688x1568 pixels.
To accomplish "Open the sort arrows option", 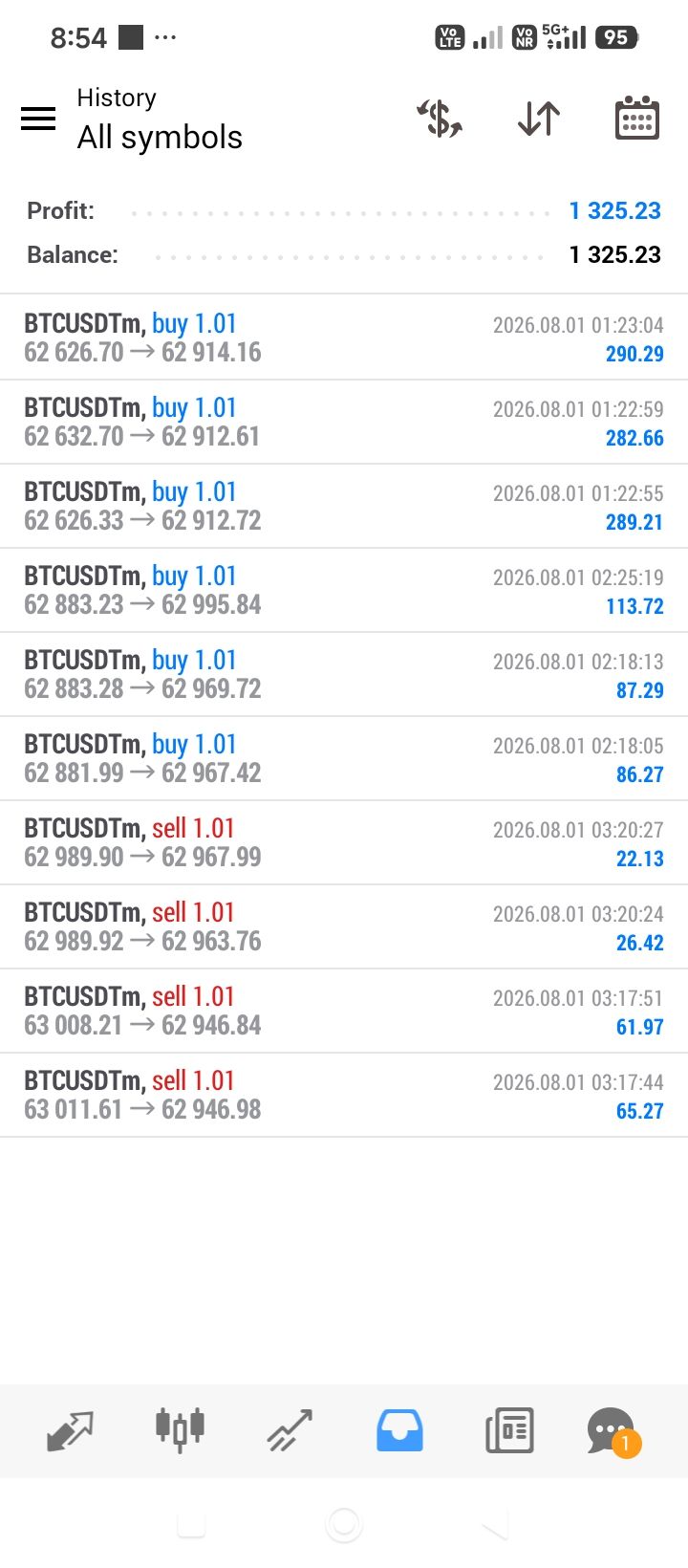I will tap(539, 119).
